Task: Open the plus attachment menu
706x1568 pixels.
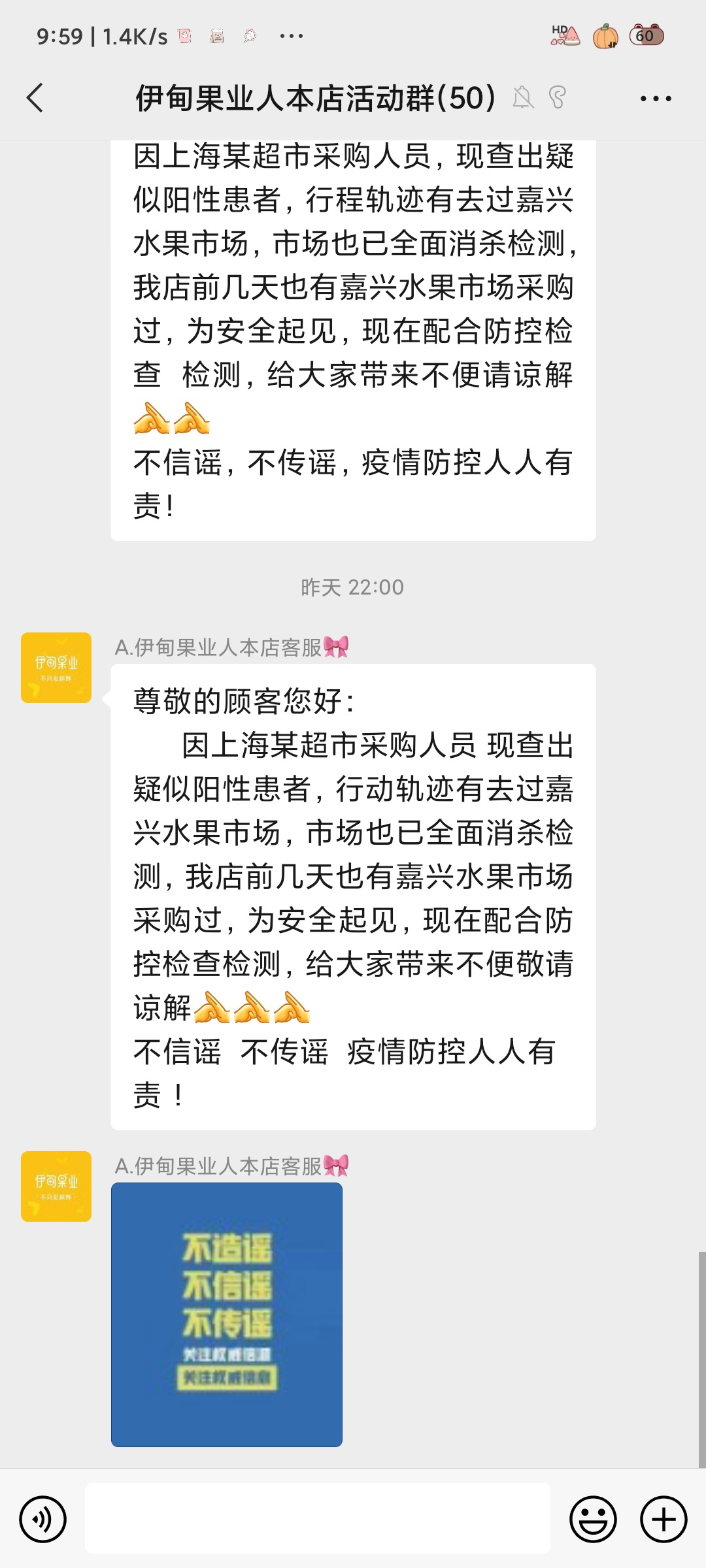Action: [x=663, y=1519]
